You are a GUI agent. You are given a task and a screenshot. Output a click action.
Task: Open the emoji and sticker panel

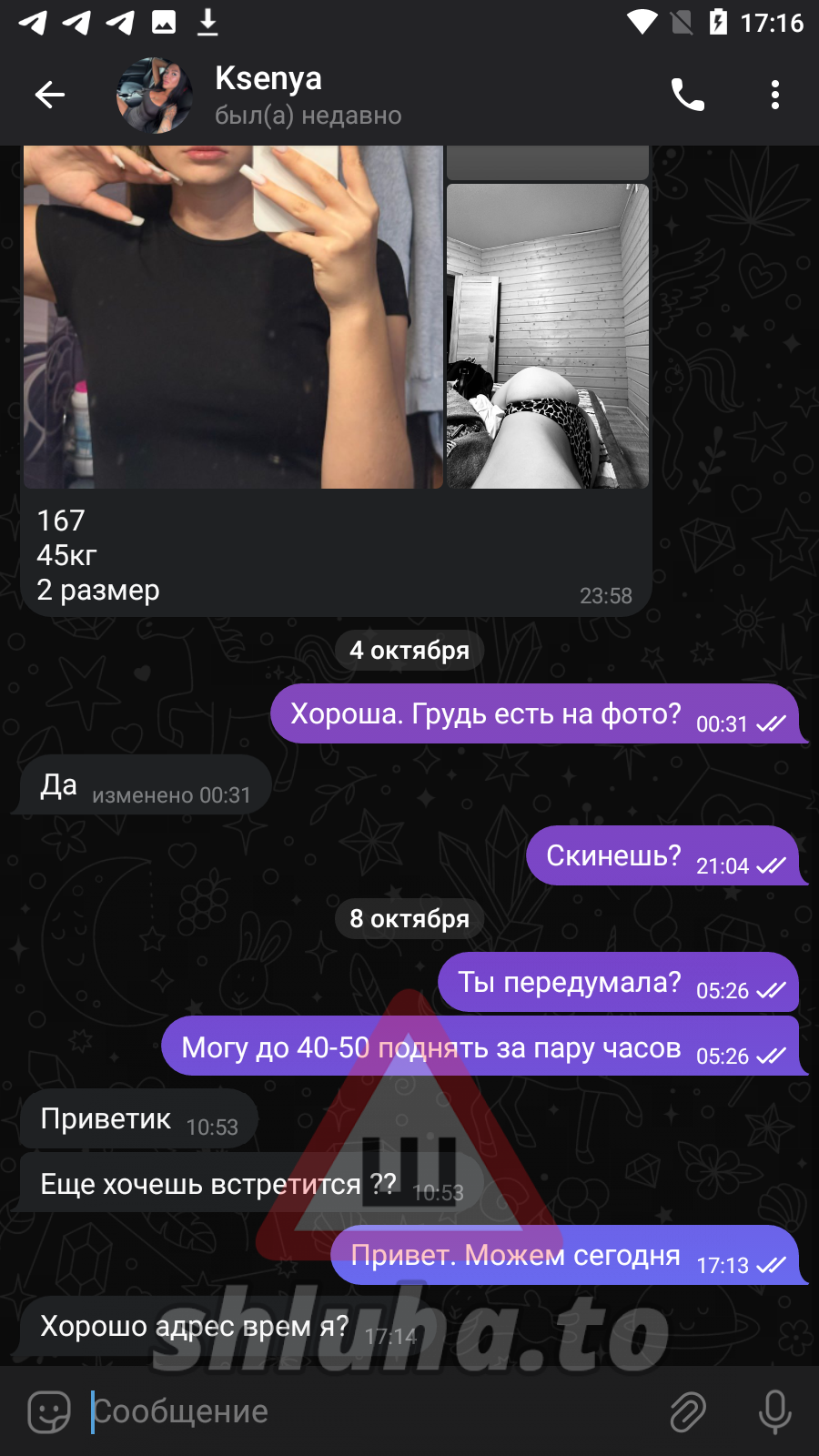coord(49,1411)
